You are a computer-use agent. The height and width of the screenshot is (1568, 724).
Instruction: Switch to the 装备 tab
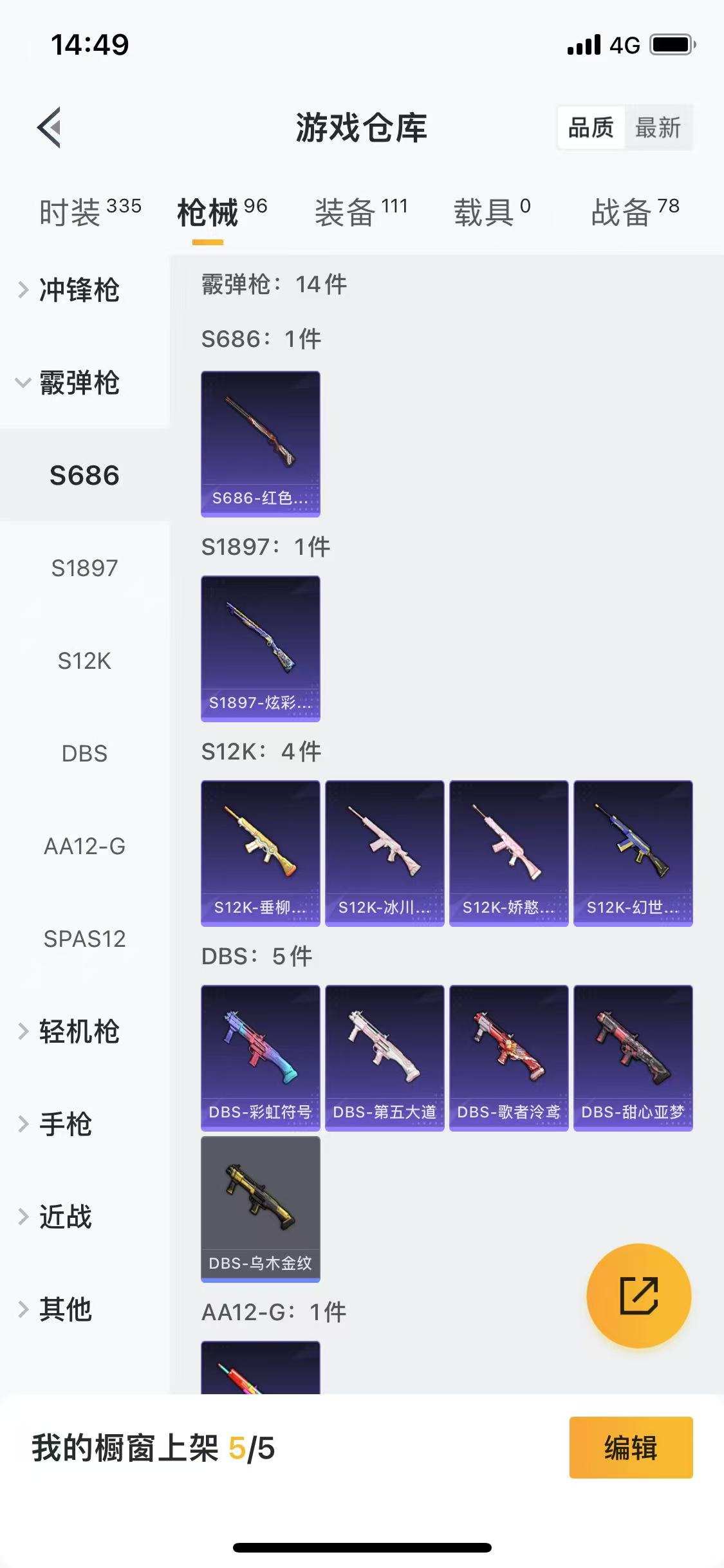coord(360,212)
